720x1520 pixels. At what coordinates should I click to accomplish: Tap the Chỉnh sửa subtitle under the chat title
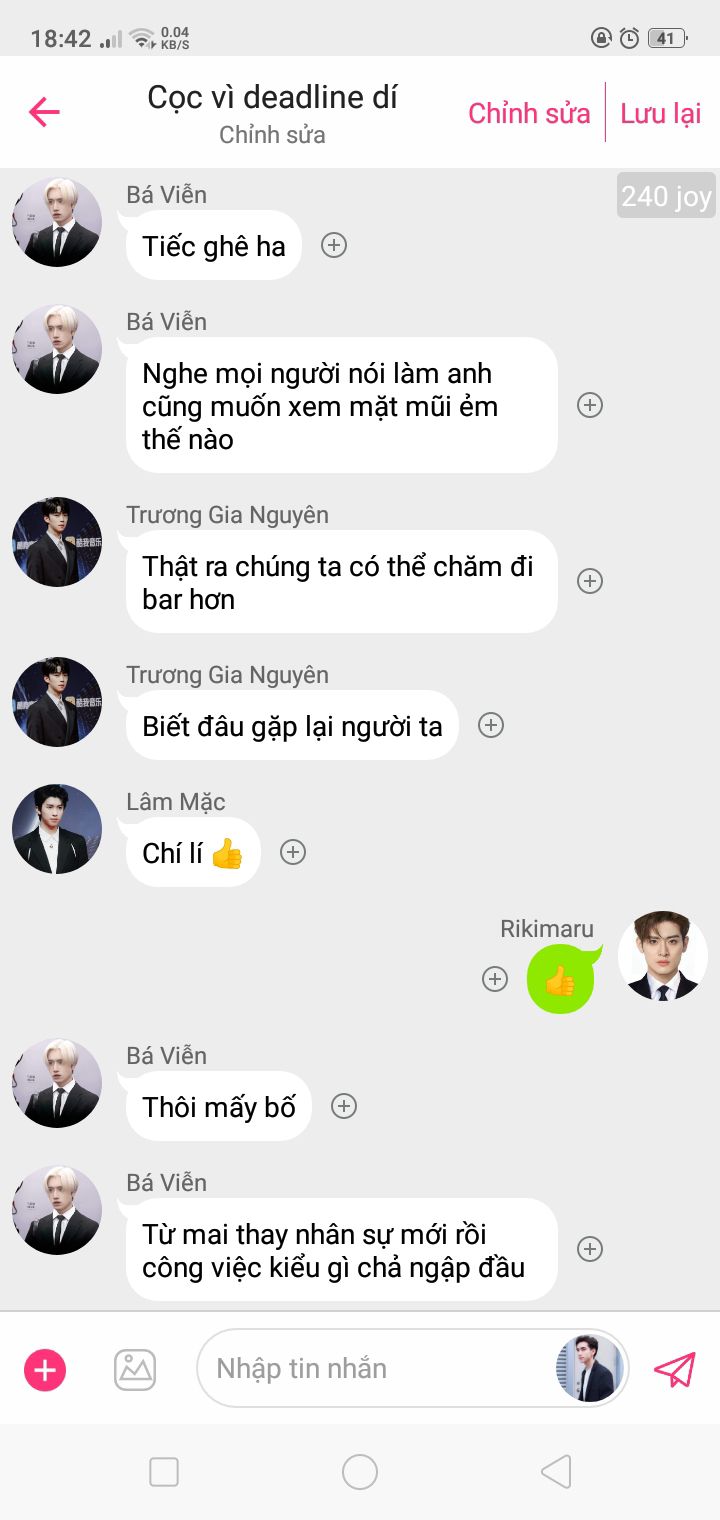coord(272,135)
